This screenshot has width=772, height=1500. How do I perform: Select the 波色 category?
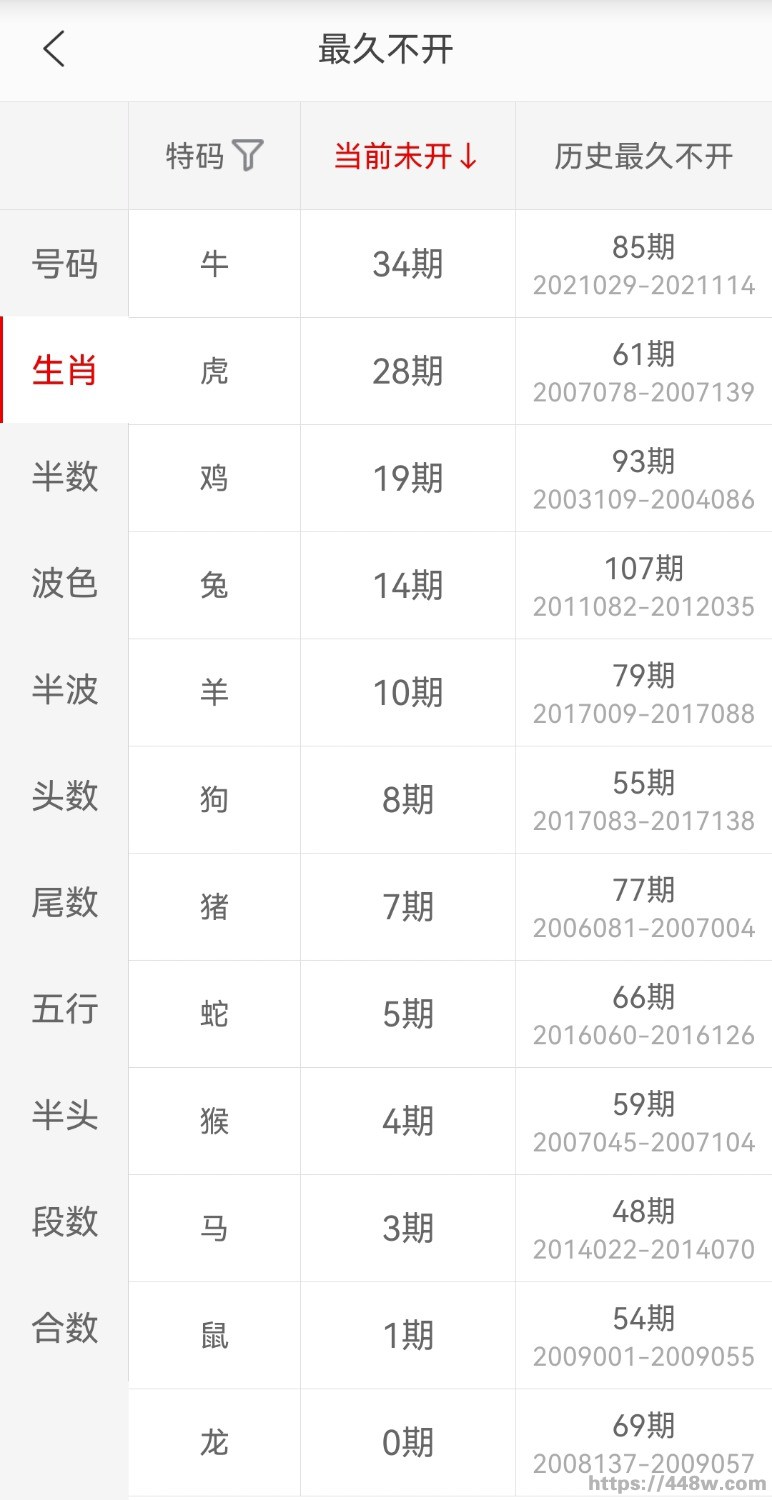click(x=64, y=584)
